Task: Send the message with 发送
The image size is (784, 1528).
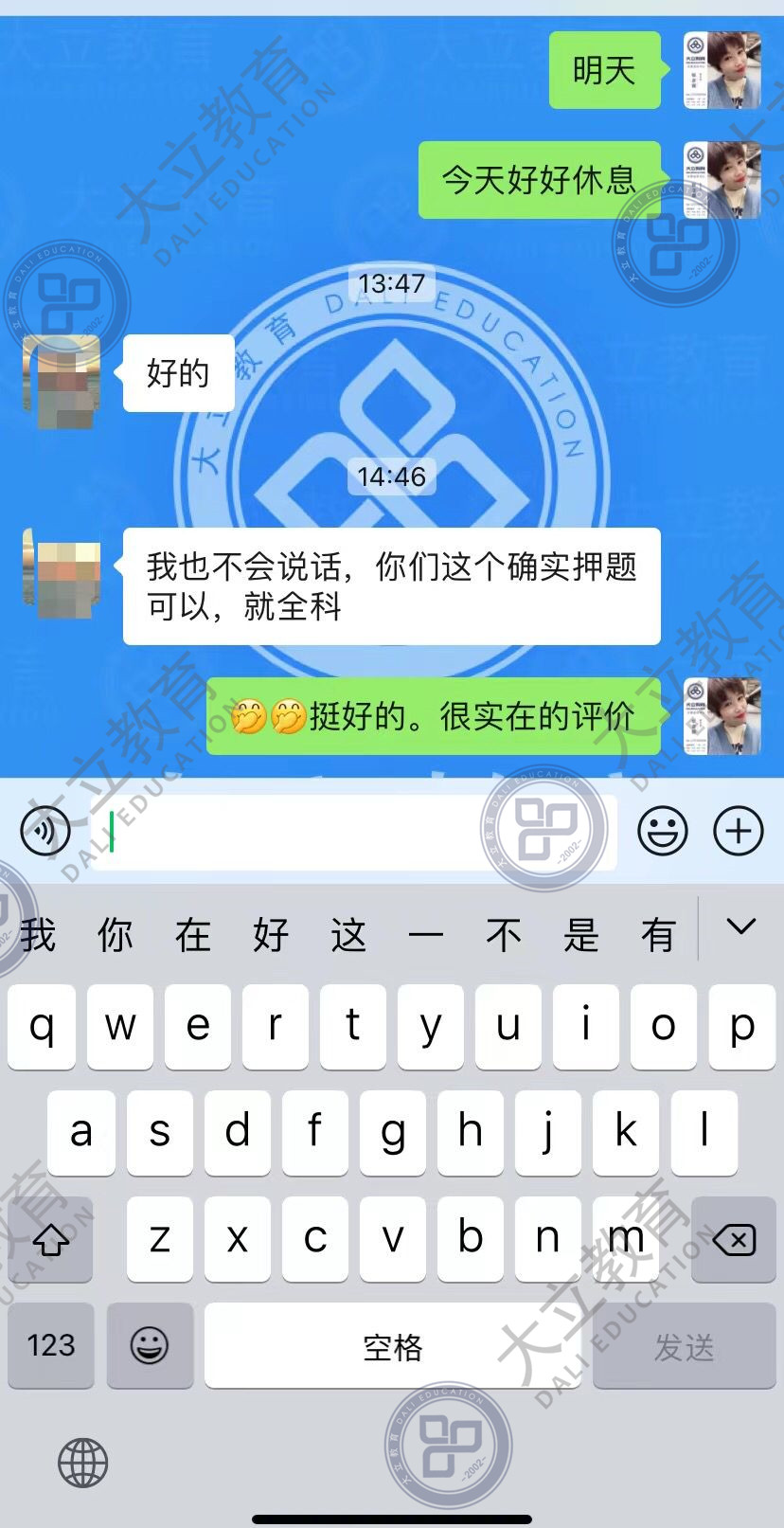Action: [x=684, y=1346]
